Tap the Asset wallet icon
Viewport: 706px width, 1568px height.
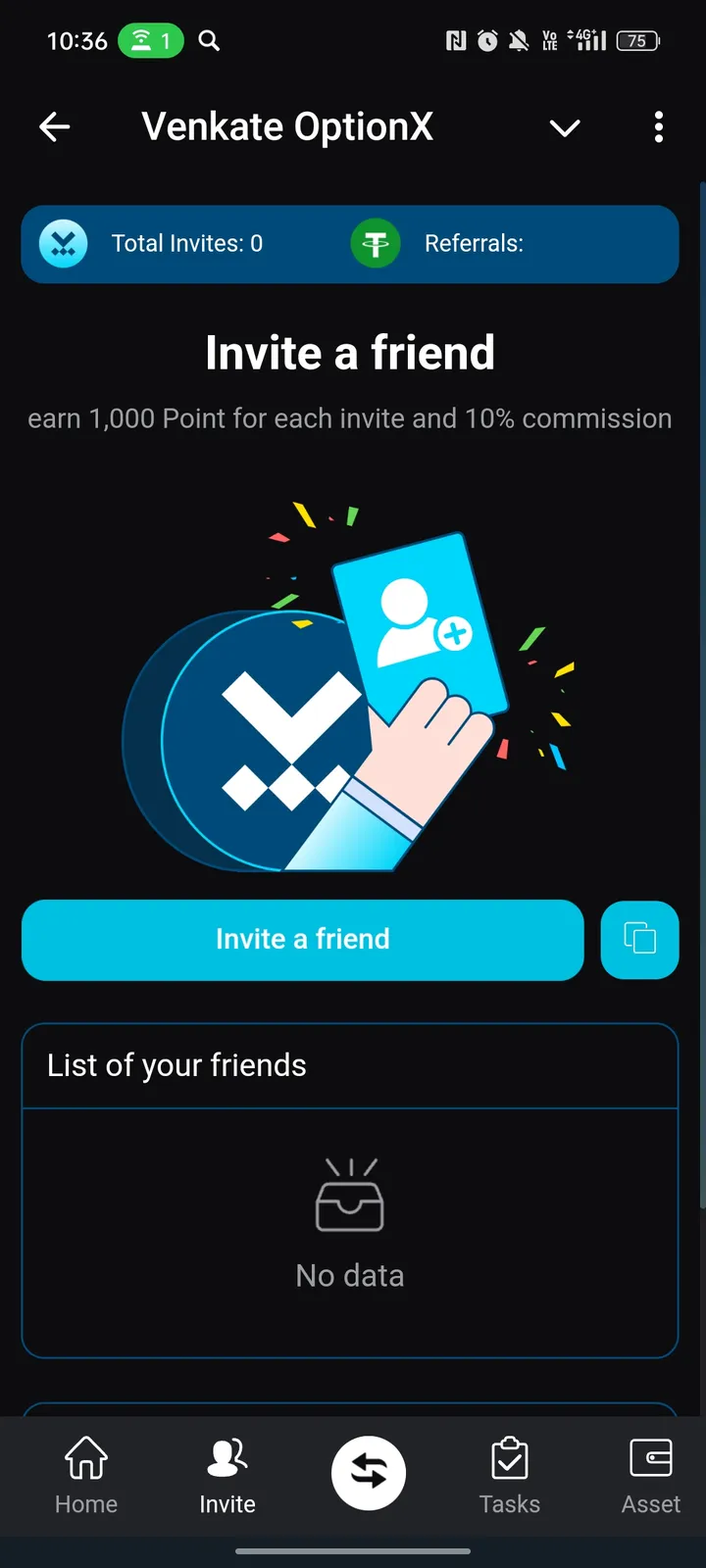650,1461
